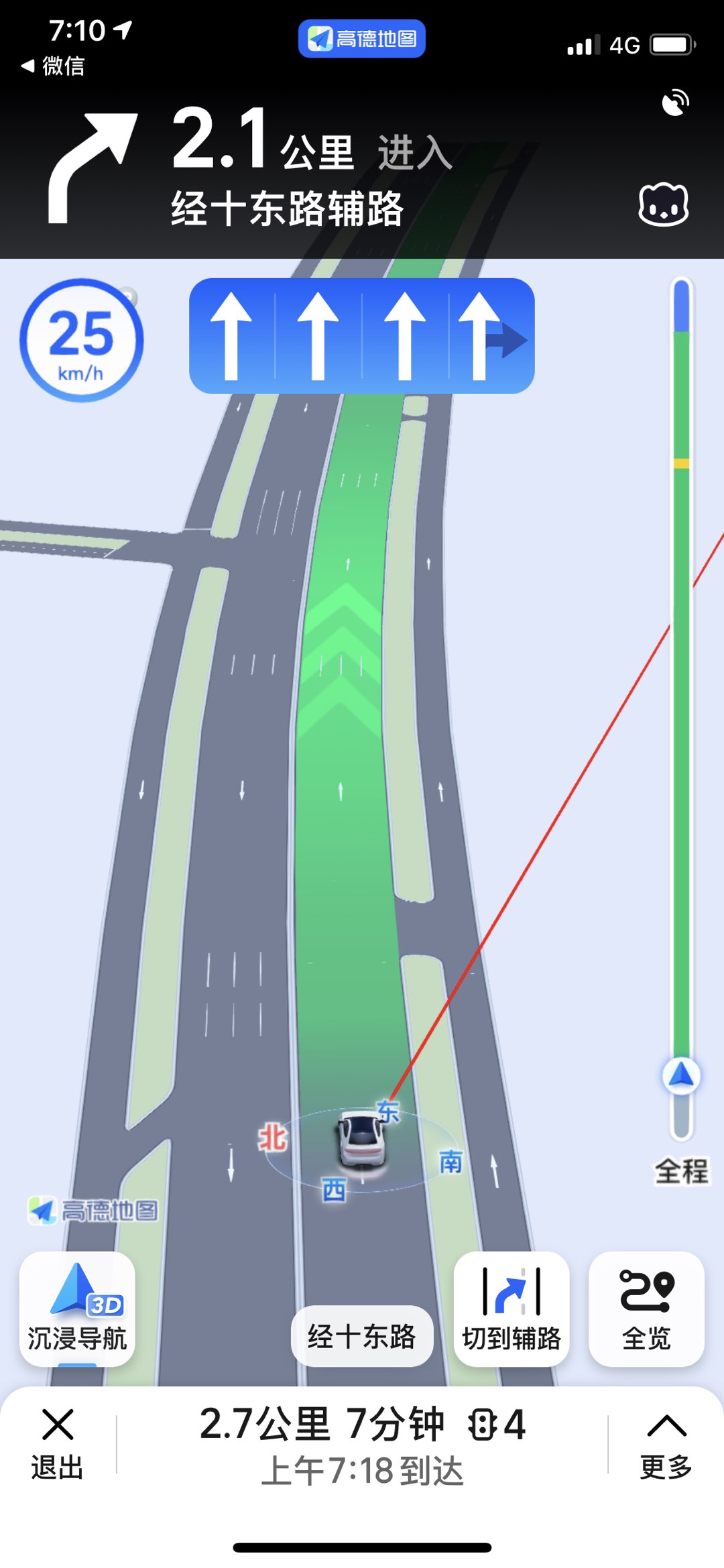Tap the voice broadcast icon
This screenshot has height=1568, width=724.
(675, 103)
